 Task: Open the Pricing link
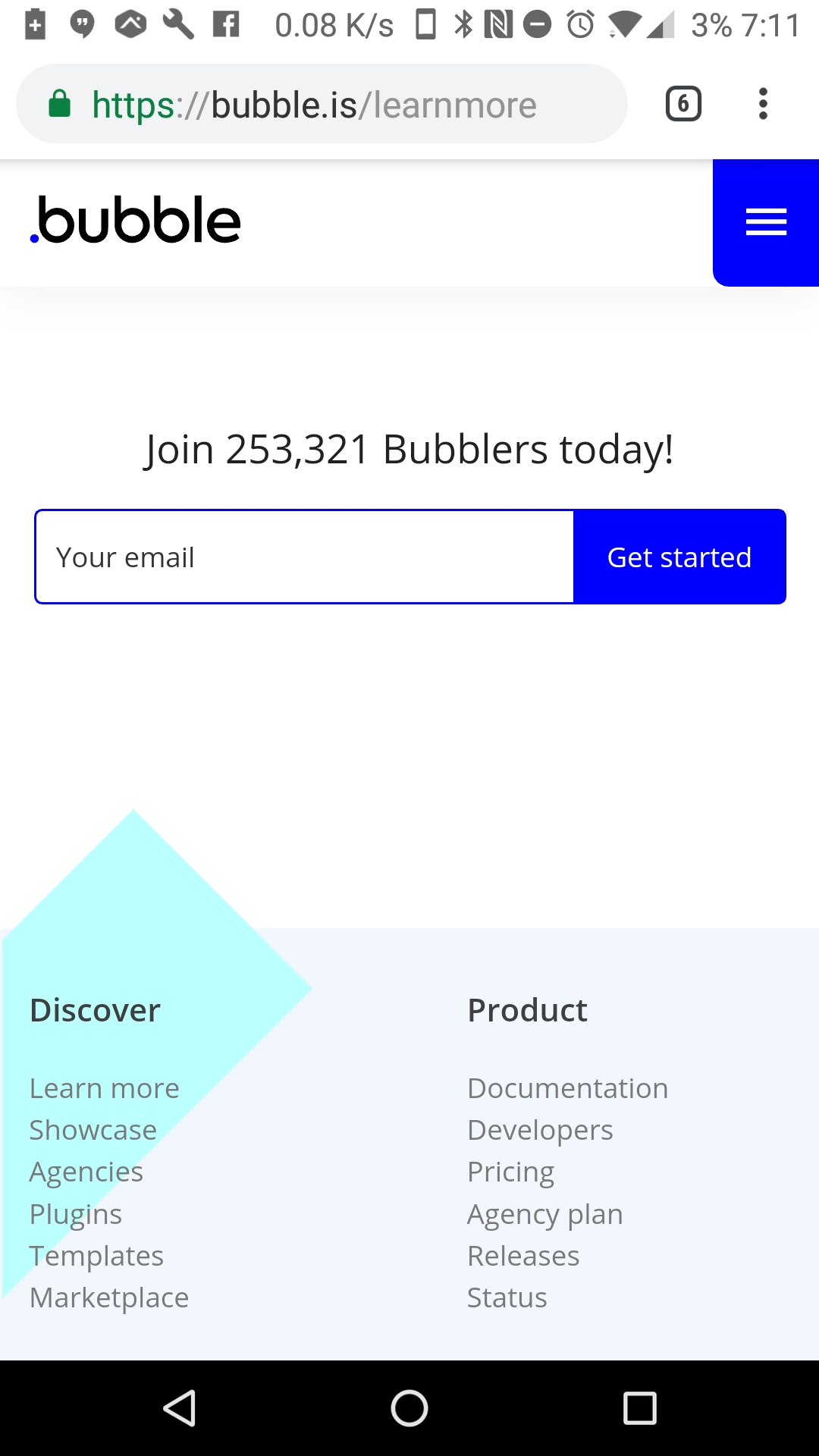[x=511, y=1172]
